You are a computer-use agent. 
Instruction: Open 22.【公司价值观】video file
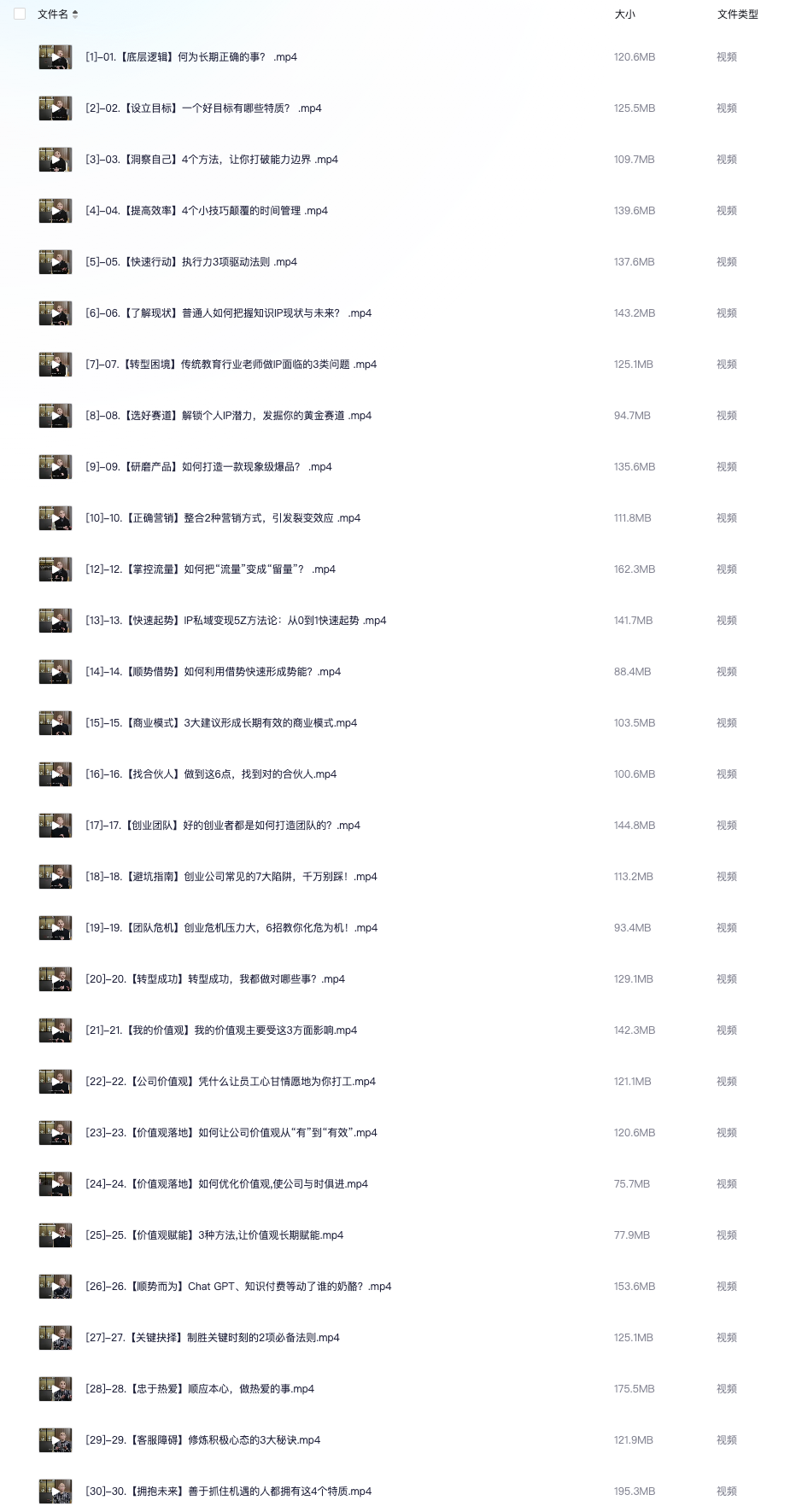point(230,1082)
